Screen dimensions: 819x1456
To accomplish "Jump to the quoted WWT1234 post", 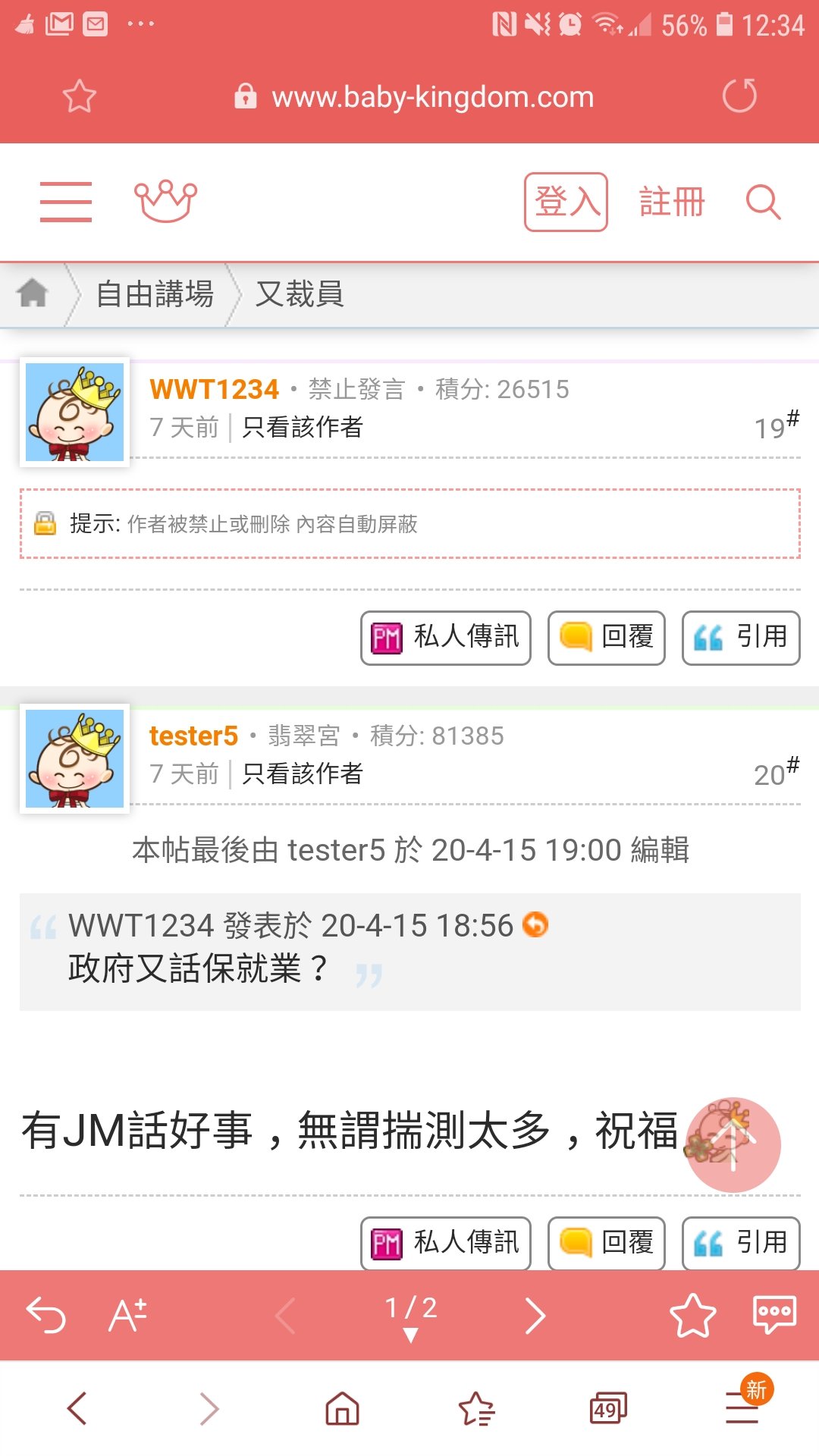I will pyautogui.click(x=535, y=924).
